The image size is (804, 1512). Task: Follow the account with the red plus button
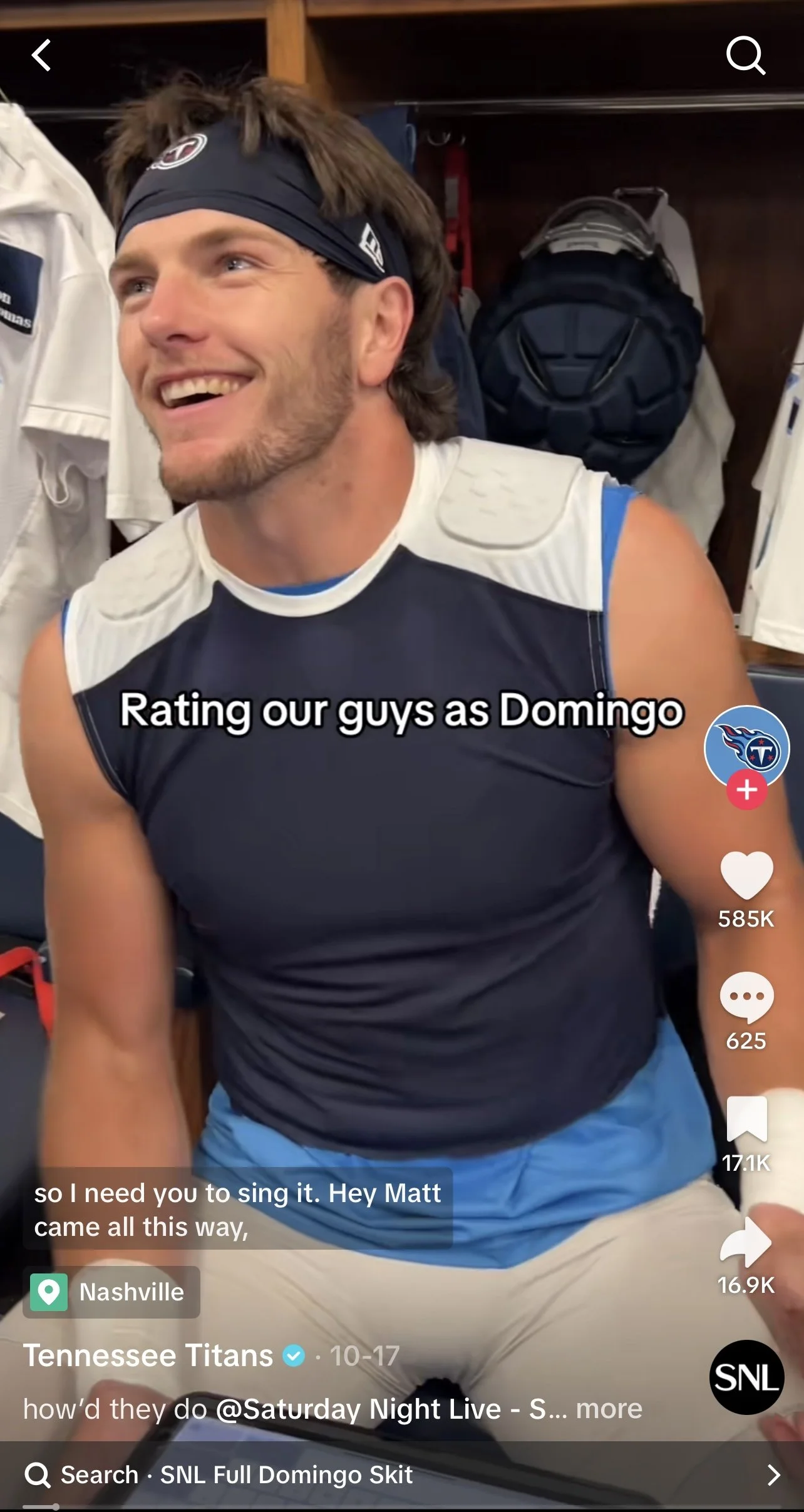[746, 789]
